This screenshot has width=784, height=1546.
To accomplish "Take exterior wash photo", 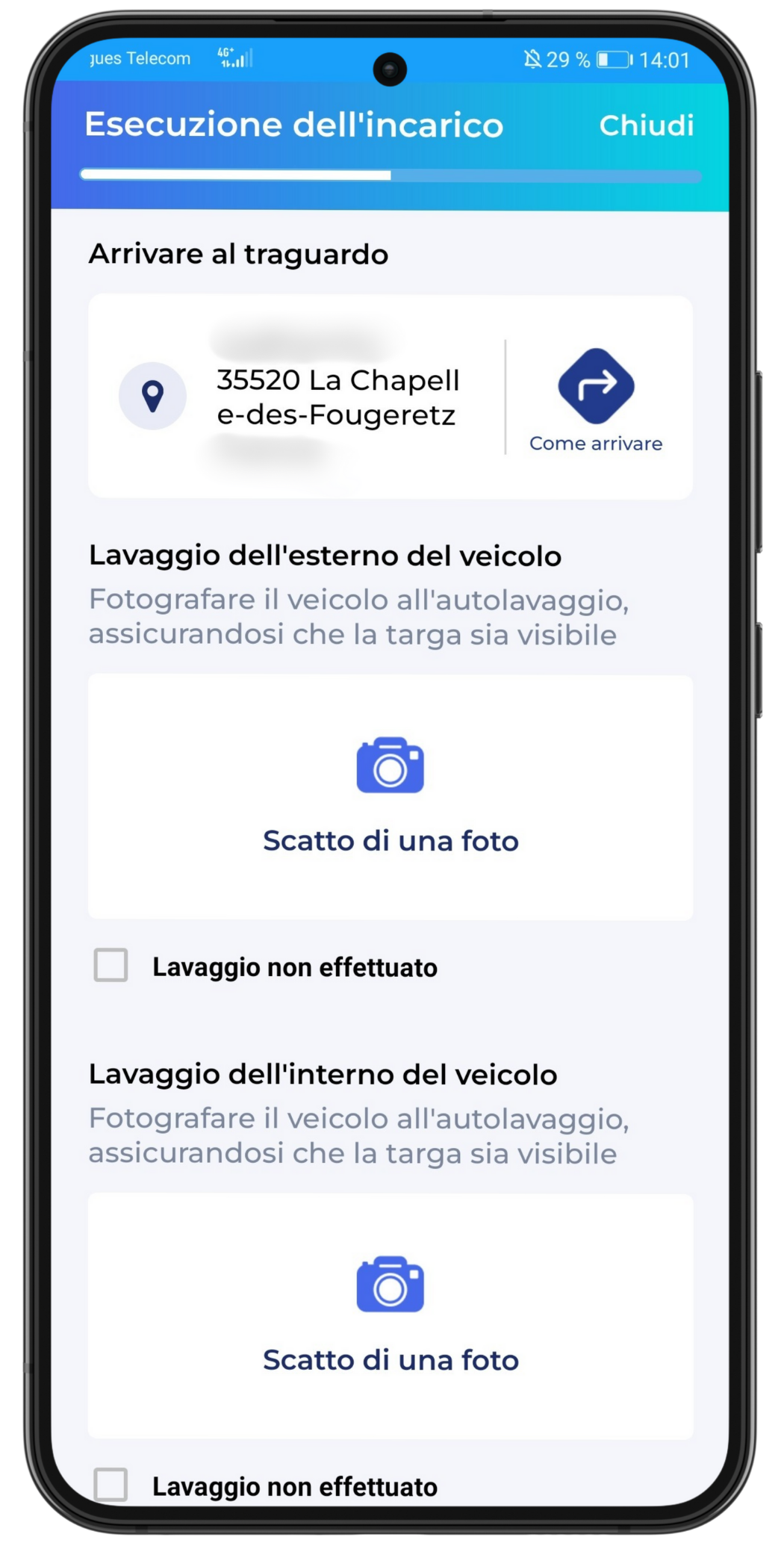I will coord(391,798).
